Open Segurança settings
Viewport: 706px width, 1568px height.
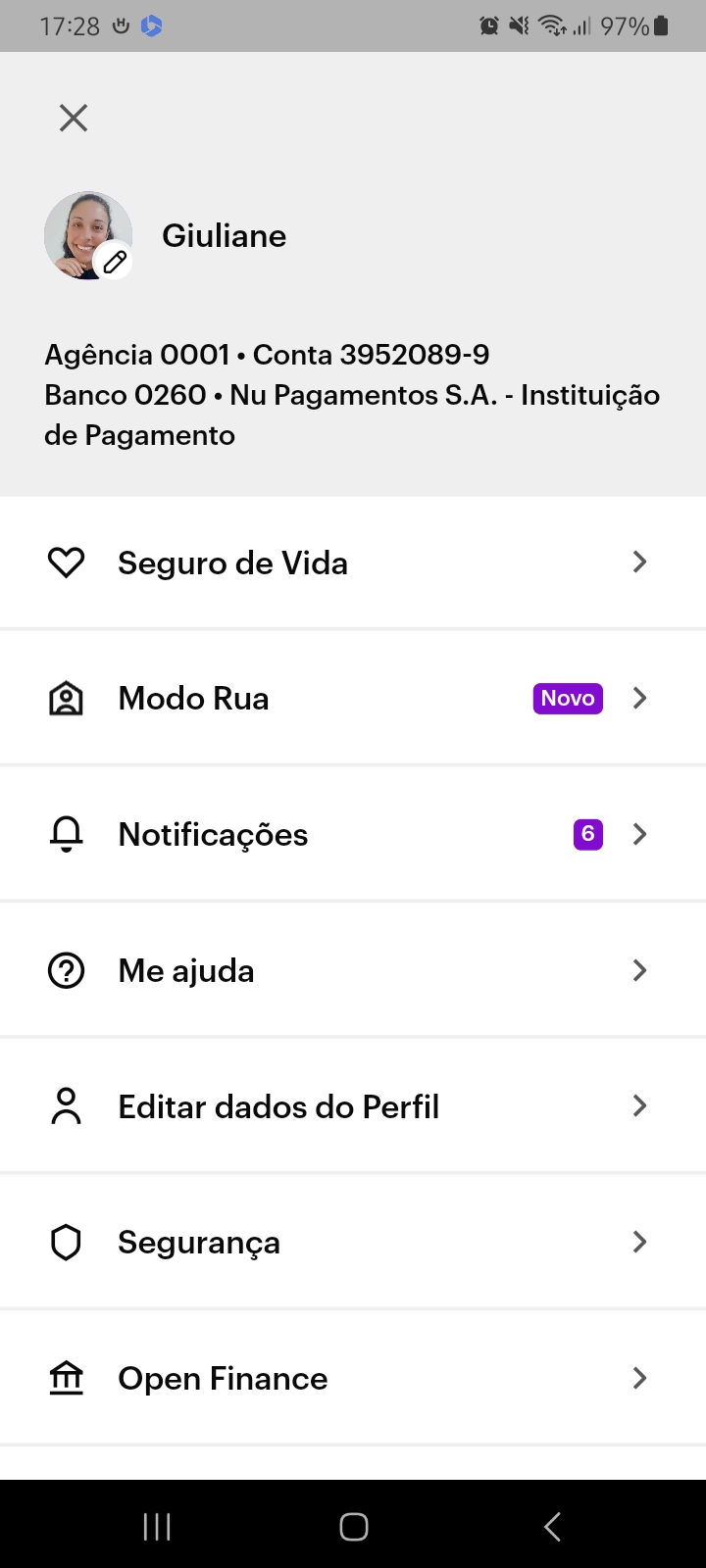[x=353, y=1243]
